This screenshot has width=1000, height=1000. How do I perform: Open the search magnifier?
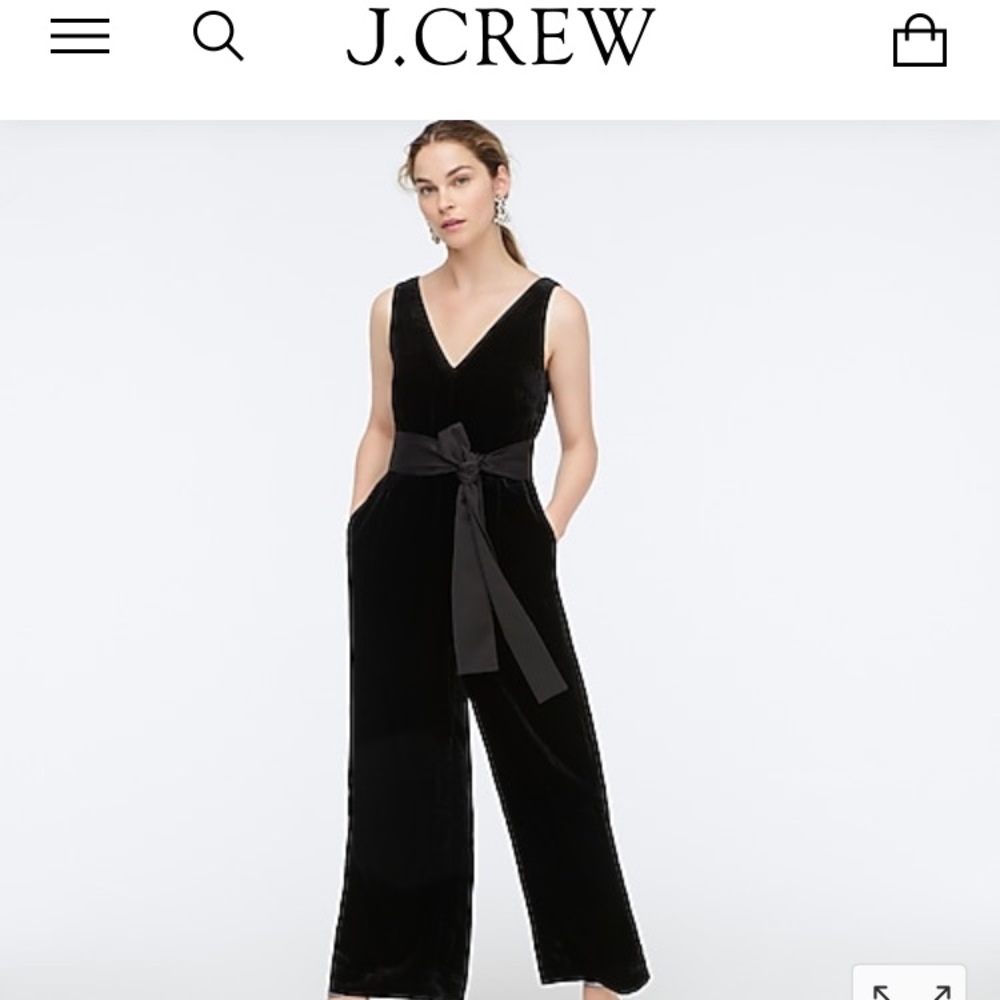click(218, 38)
